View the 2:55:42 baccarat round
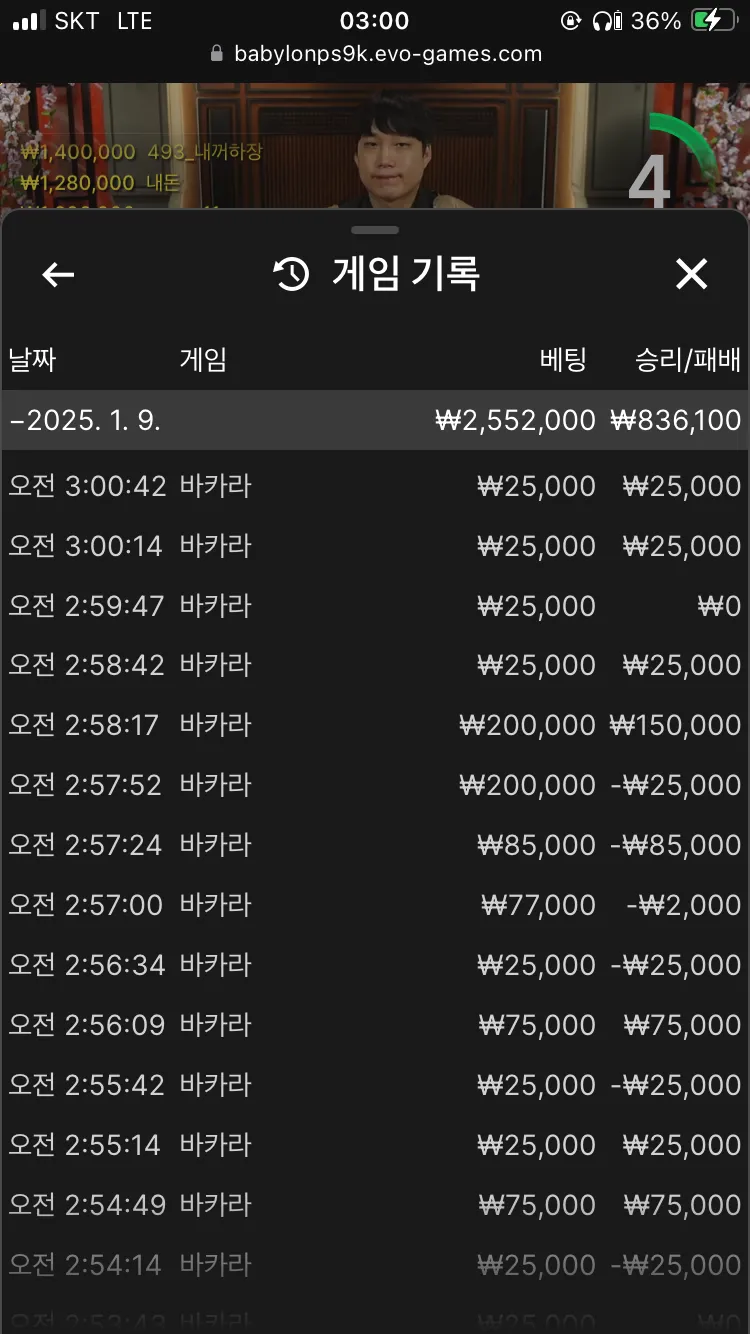The height and width of the screenshot is (1334, 750). click(x=375, y=1085)
